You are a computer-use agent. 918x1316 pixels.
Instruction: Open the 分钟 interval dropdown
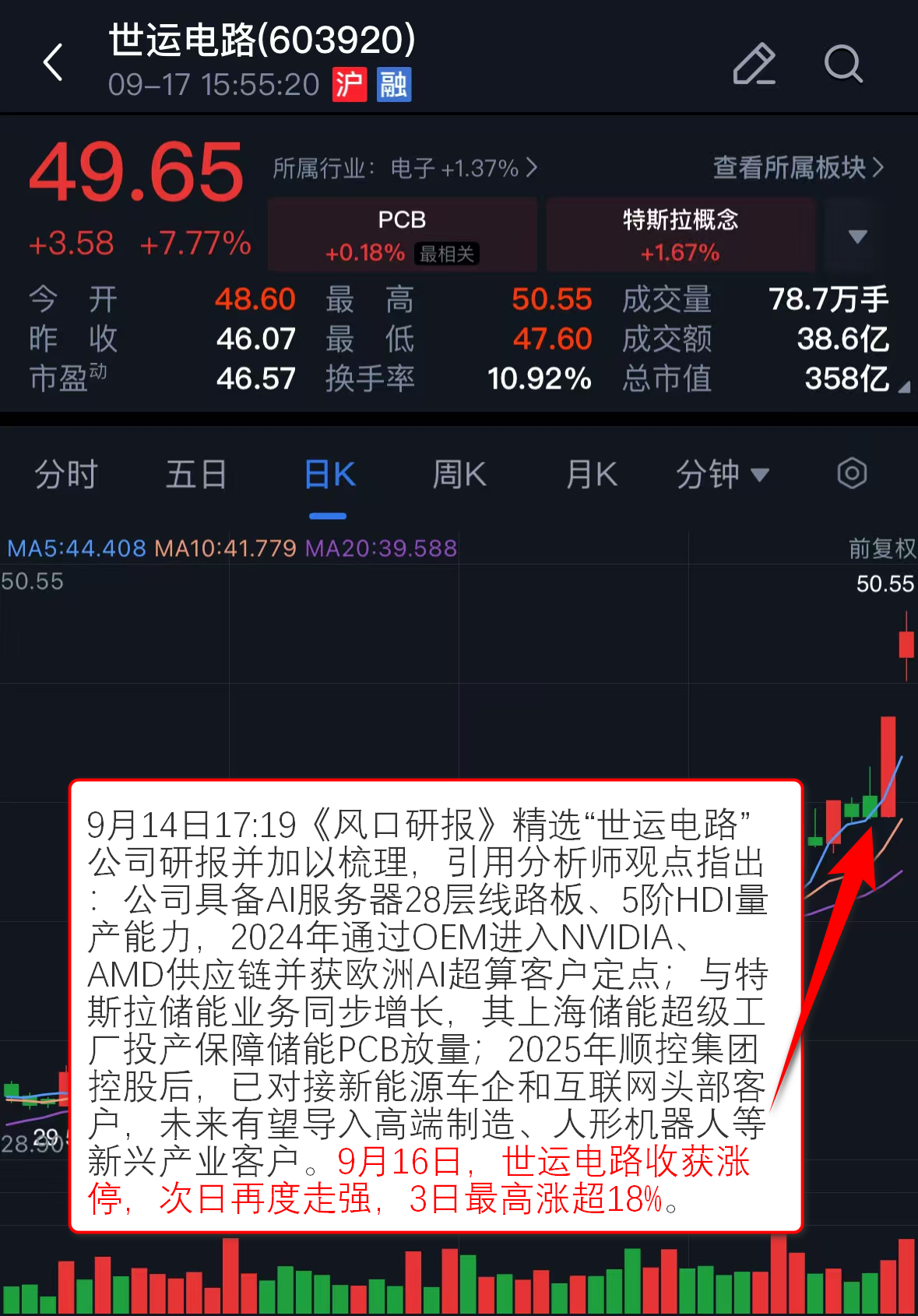[722, 474]
